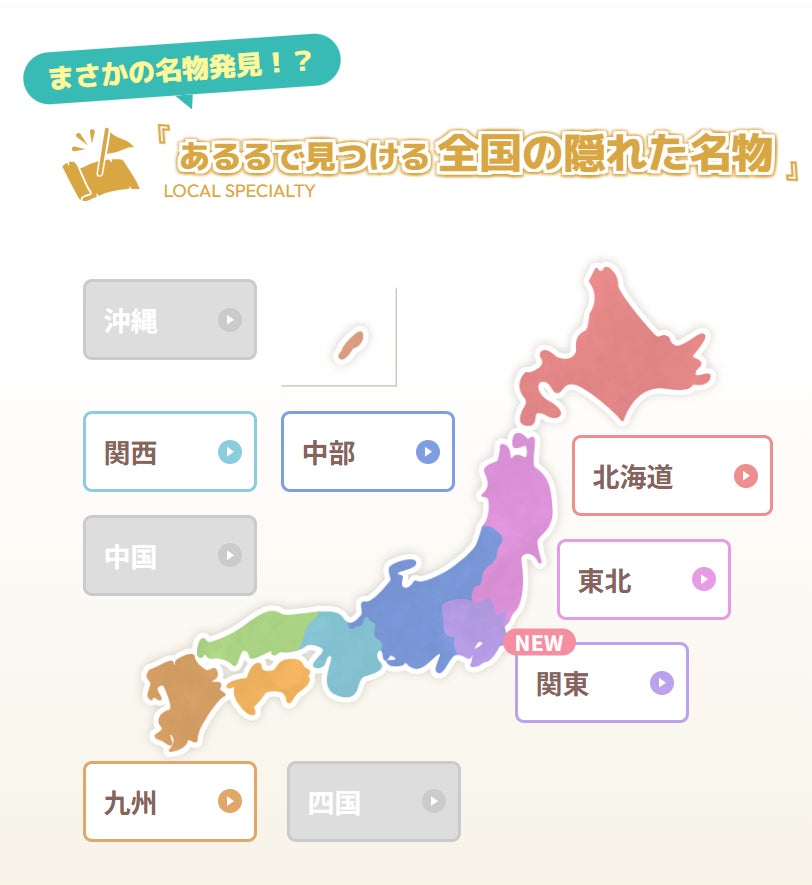Open the new 関東 region button
This screenshot has height=885, width=812.
(601, 683)
